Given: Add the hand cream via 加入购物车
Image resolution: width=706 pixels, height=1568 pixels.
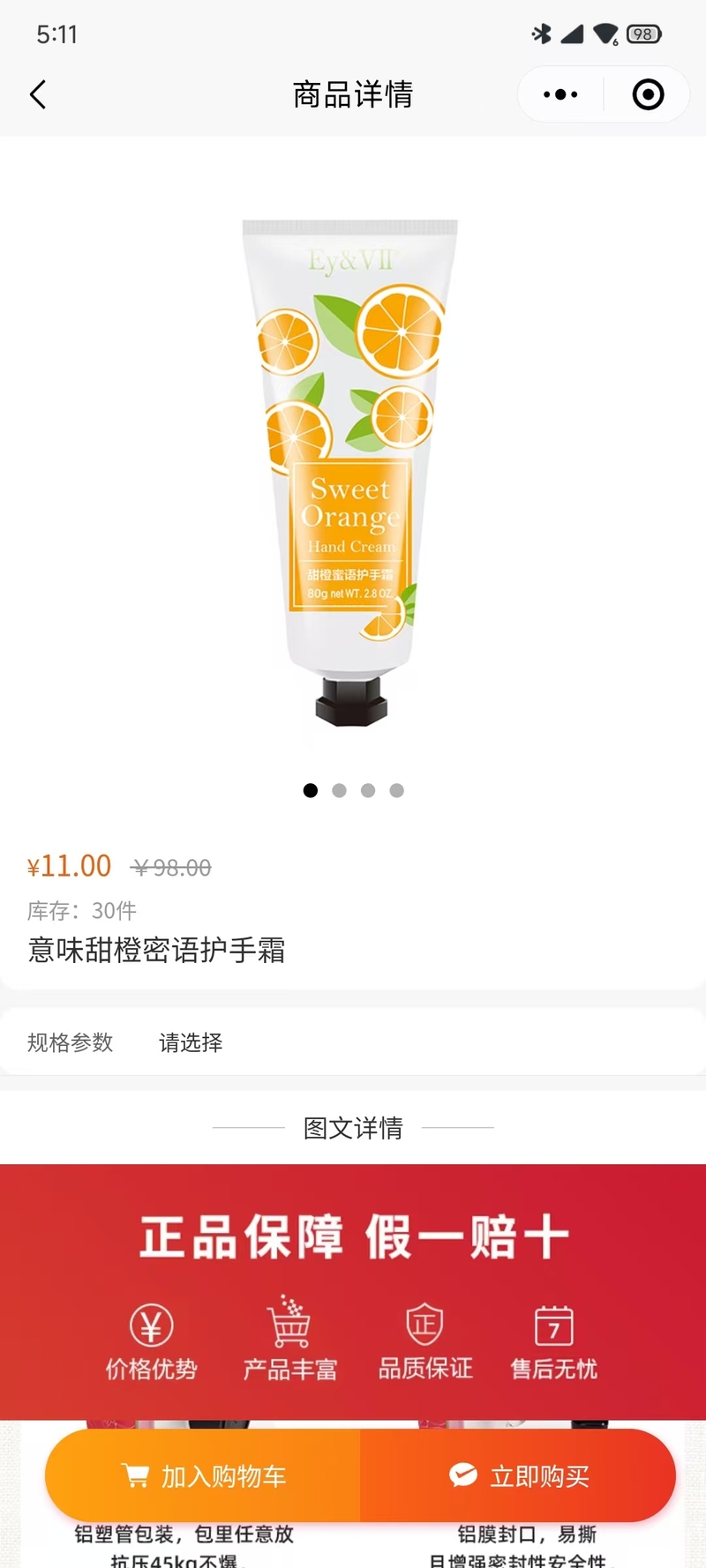Looking at the screenshot, I should point(204,1475).
